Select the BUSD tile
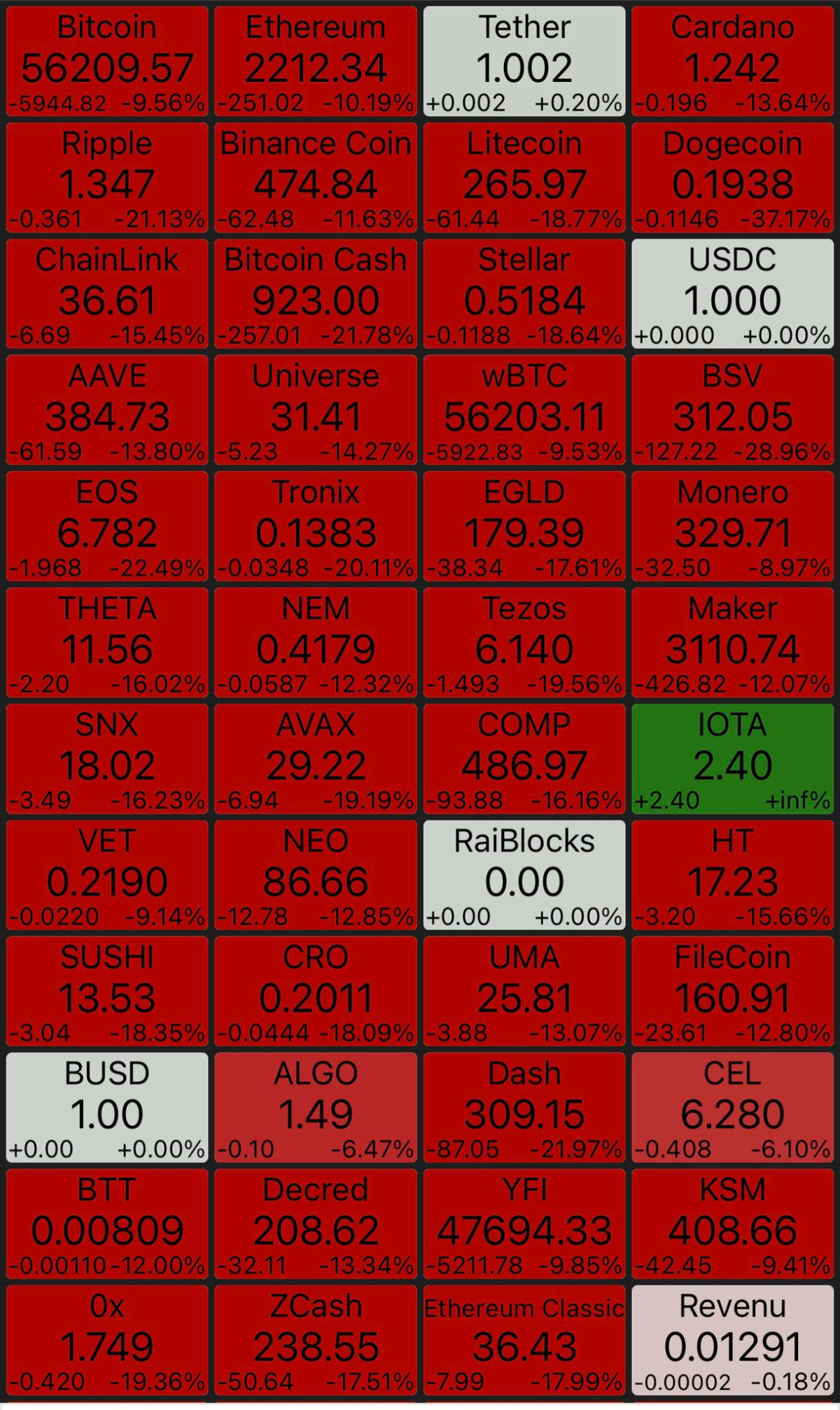840x1410 pixels. (107, 1108)
